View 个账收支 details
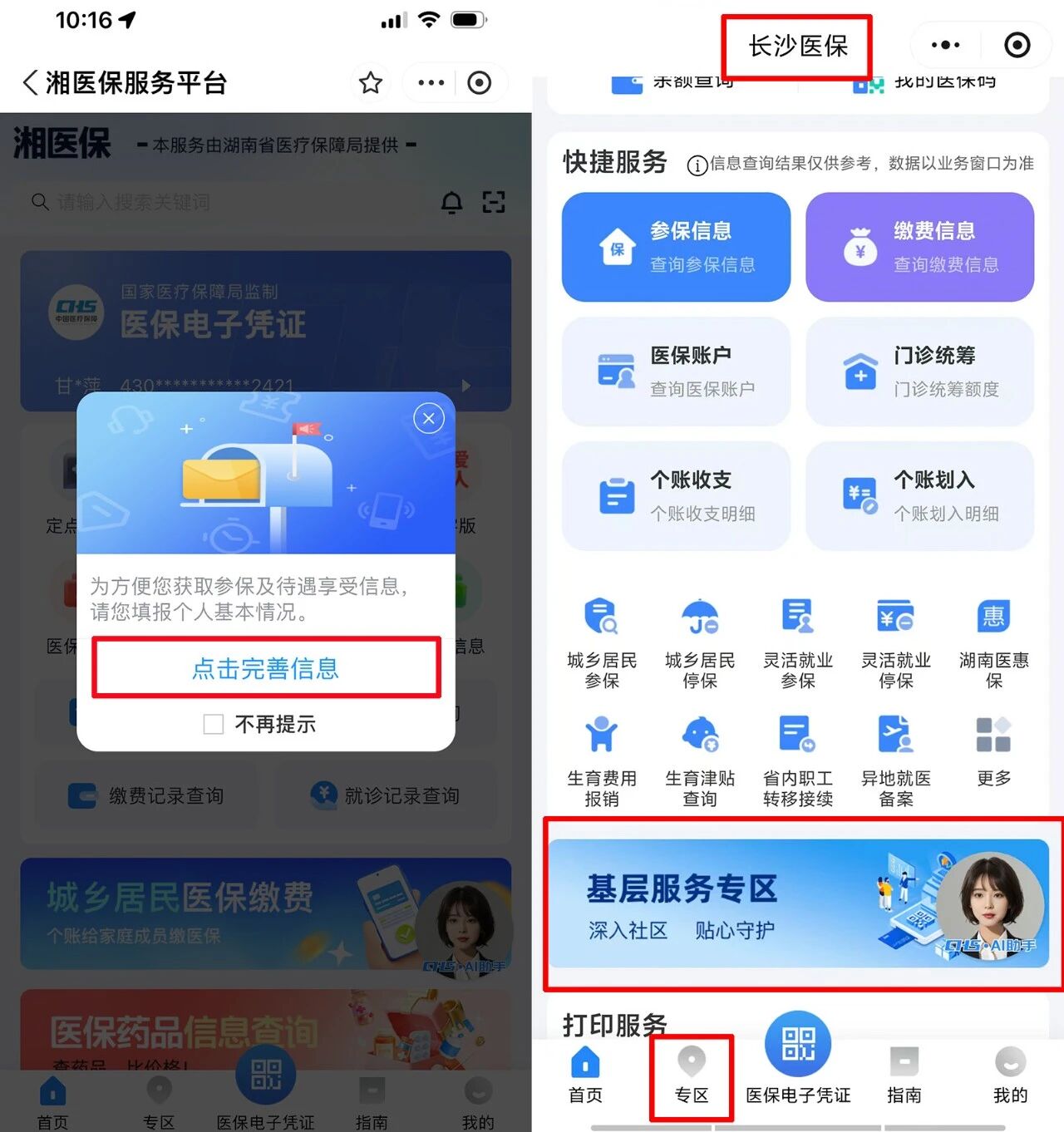Screen dimensions: 1064x1132 676,496
